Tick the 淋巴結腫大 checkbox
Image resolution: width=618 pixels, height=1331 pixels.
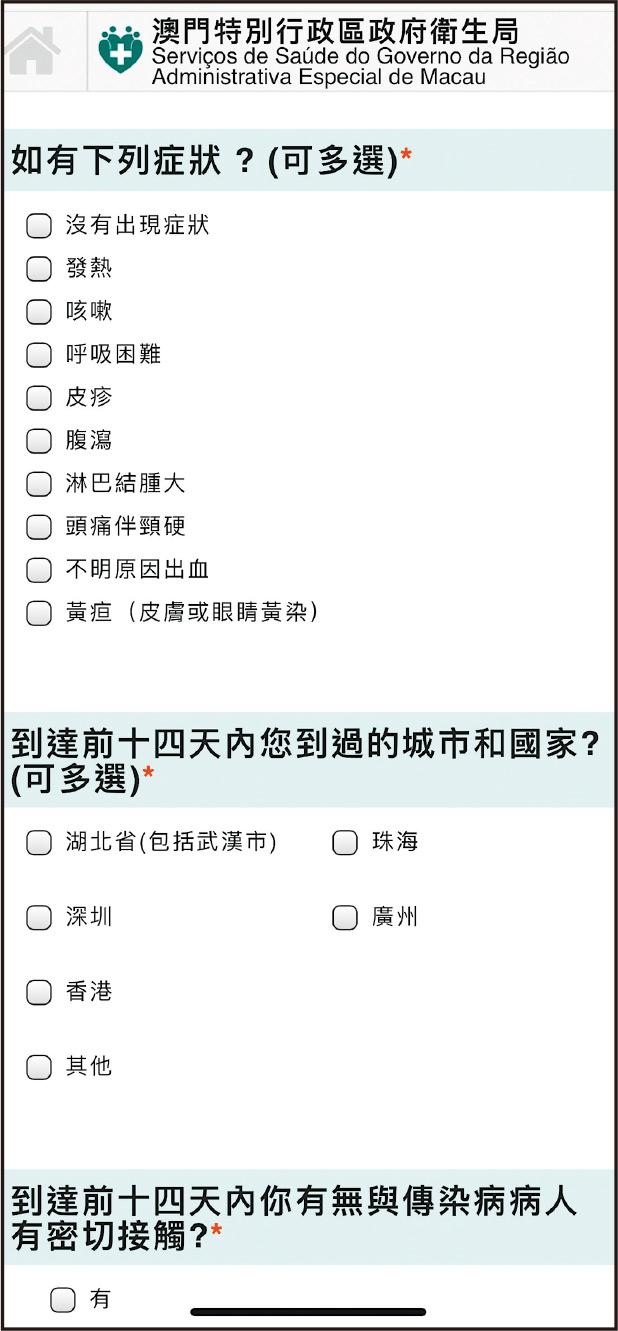point(39,484)
